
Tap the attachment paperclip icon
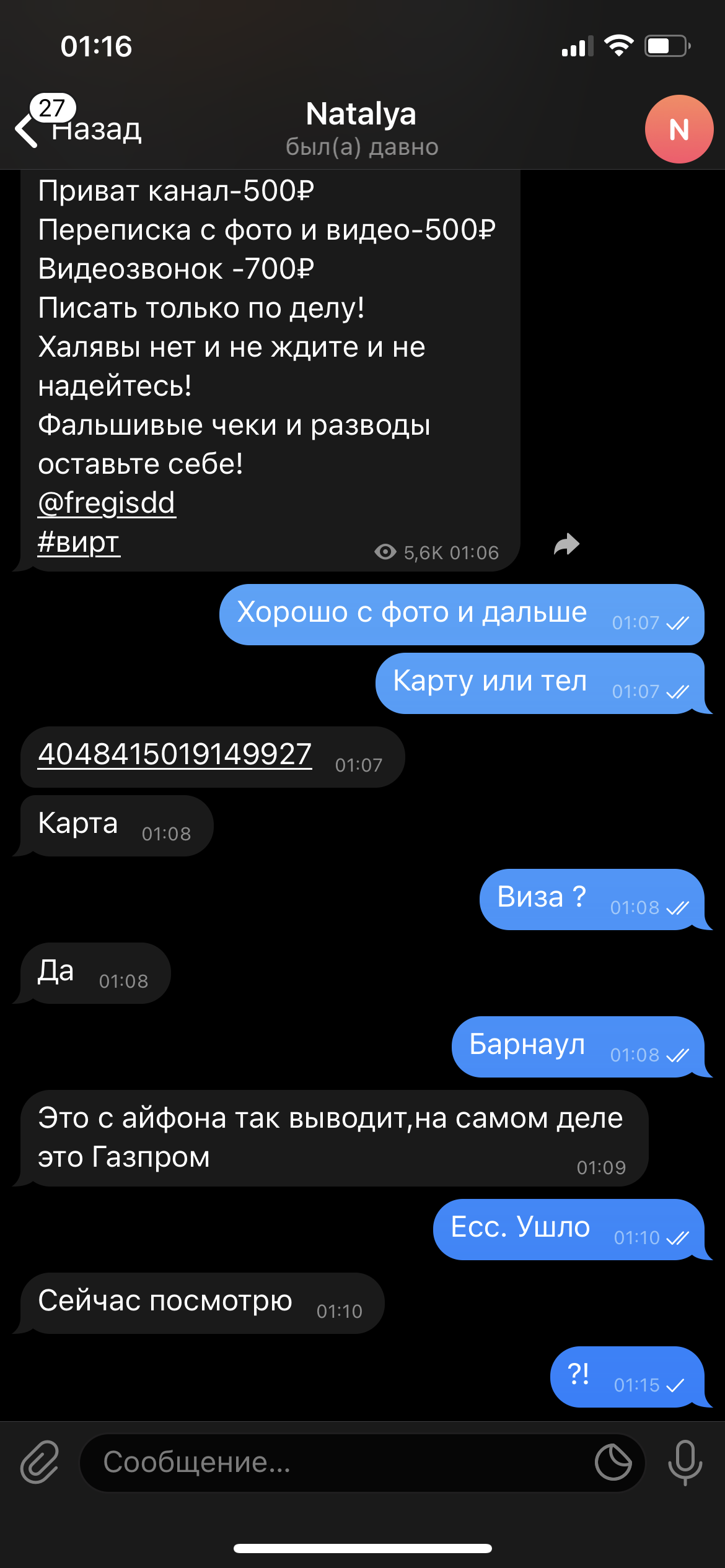point(40,1462)
